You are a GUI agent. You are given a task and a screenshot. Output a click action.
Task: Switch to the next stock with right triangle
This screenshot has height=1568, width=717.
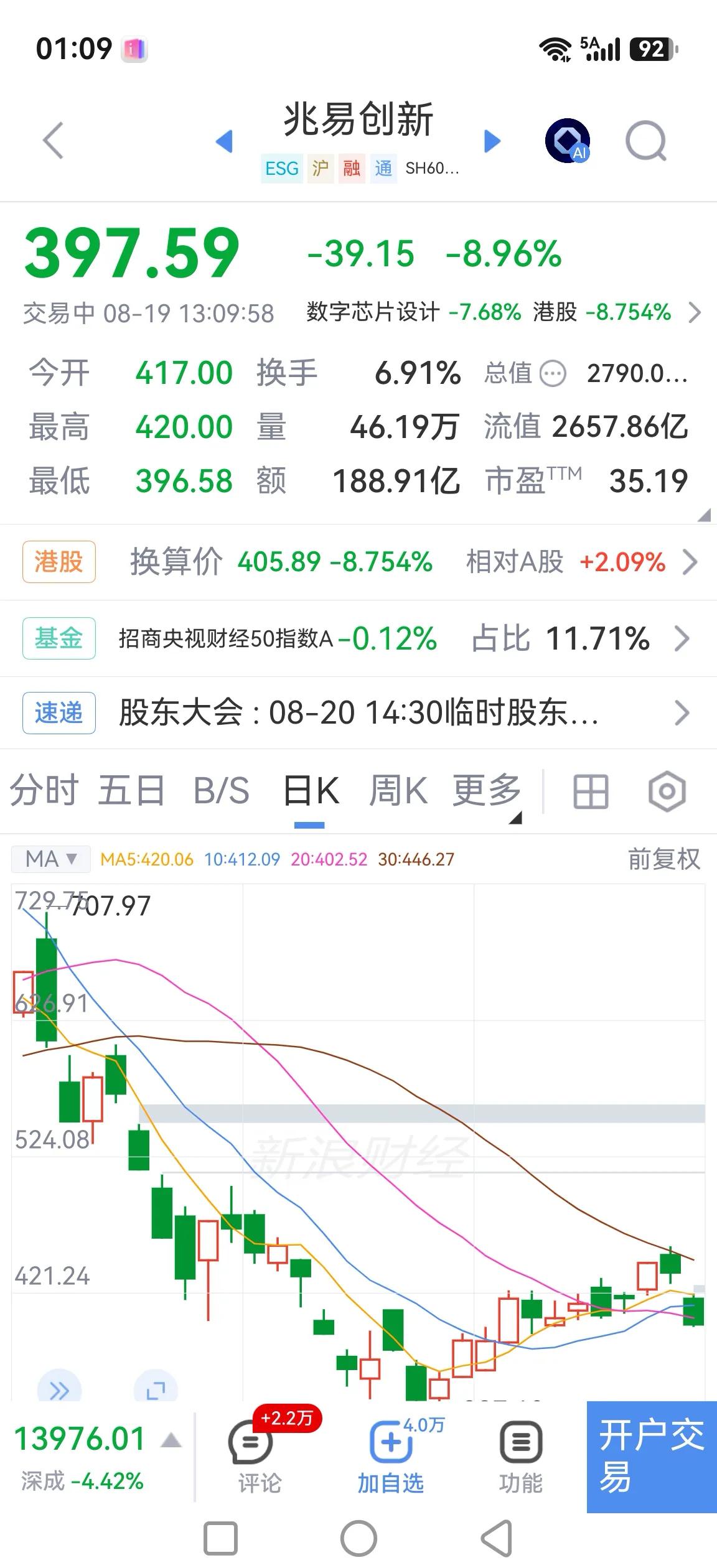[x=492, y=141]
